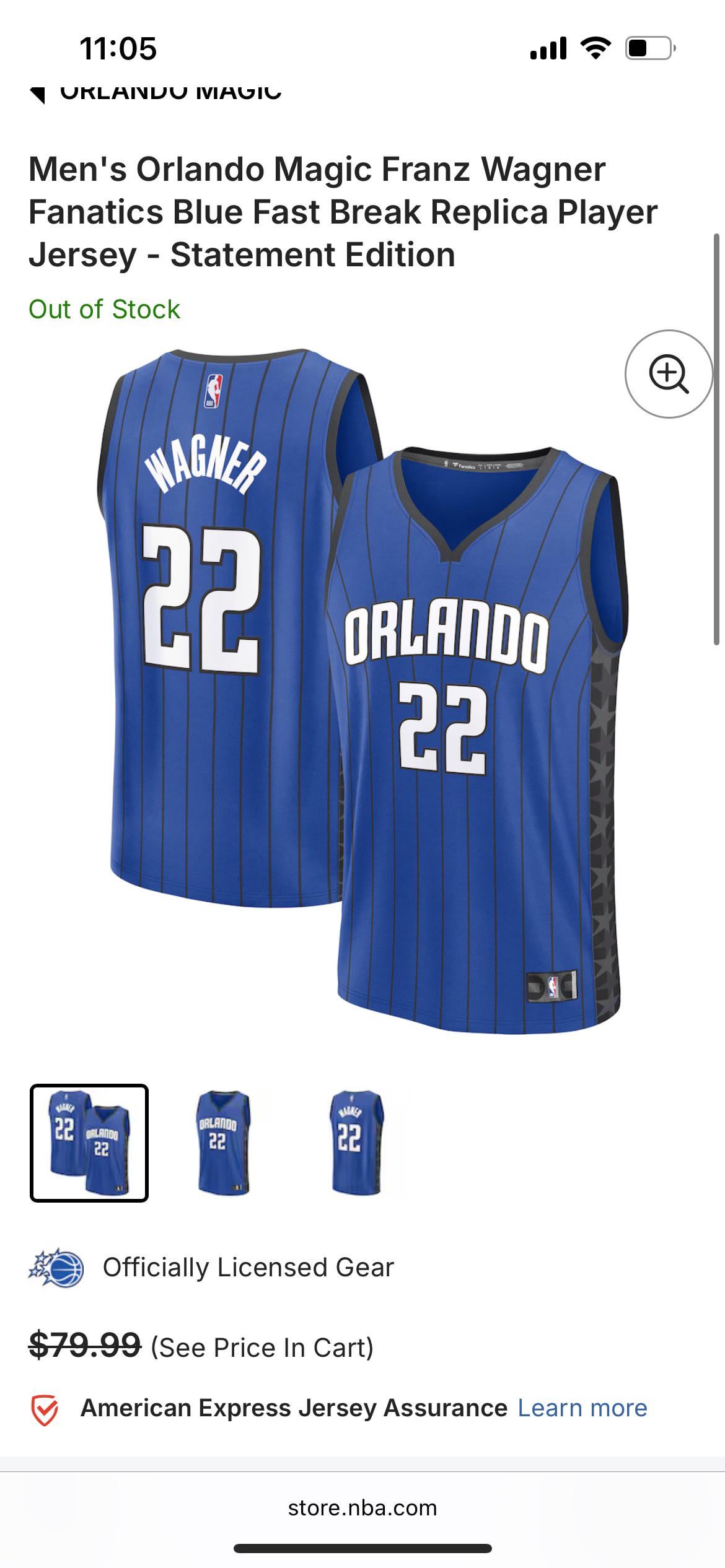
Task: Select the front view jersey thumbnail
Action: (223, 1143)
